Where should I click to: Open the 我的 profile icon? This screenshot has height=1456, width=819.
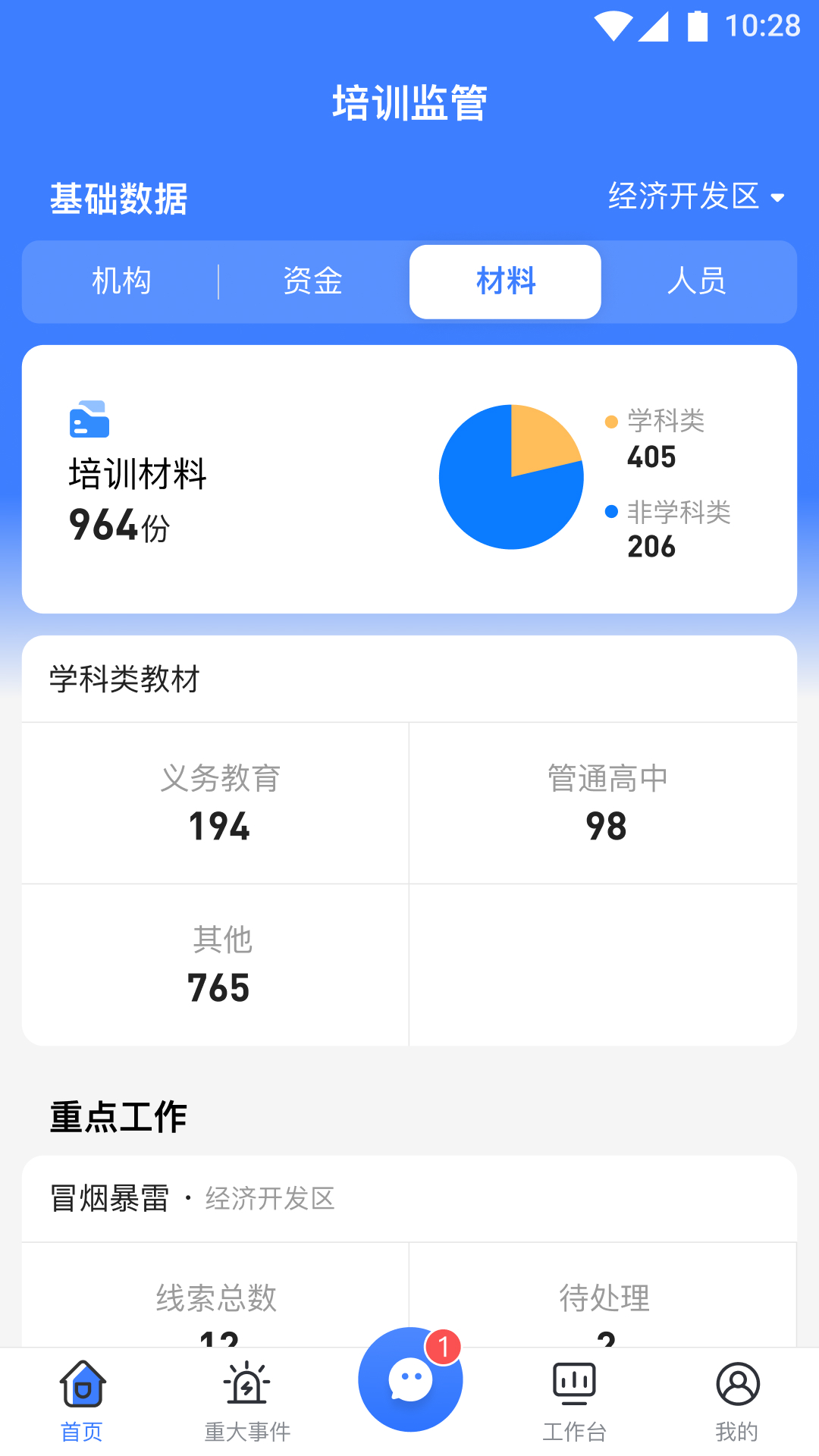click(x=737, y=1383)
